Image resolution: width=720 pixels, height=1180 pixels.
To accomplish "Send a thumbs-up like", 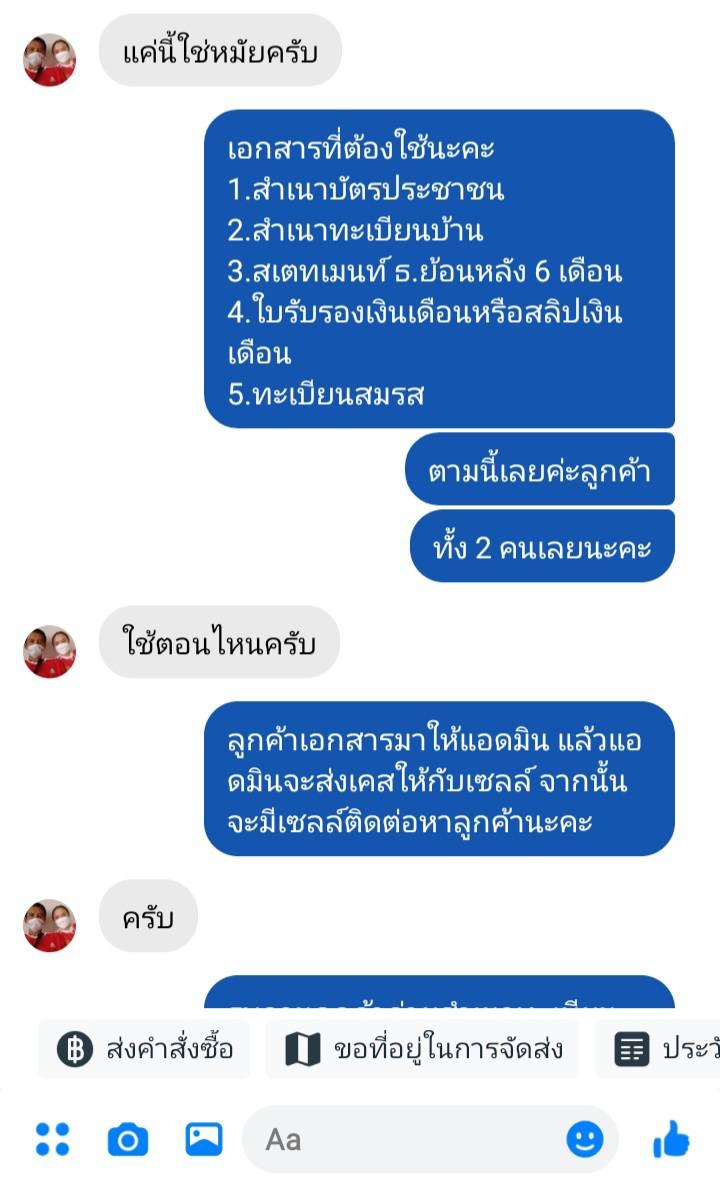I will pyautogui.click(x=671, y=1139).
